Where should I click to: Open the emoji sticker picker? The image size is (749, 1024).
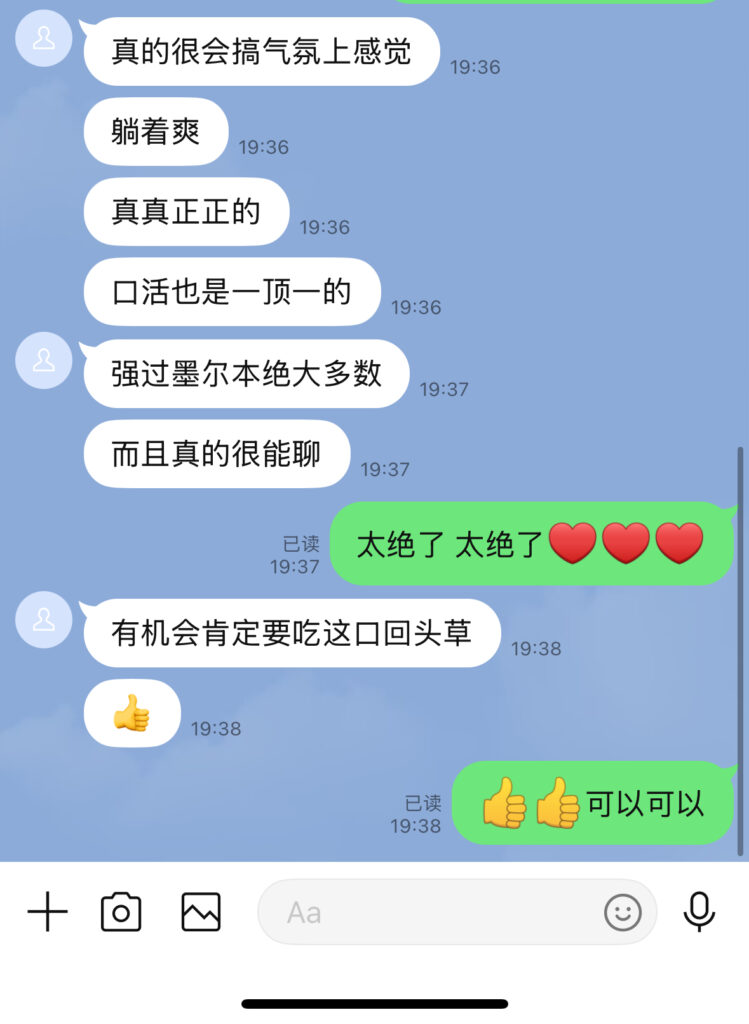pos(622,912)
